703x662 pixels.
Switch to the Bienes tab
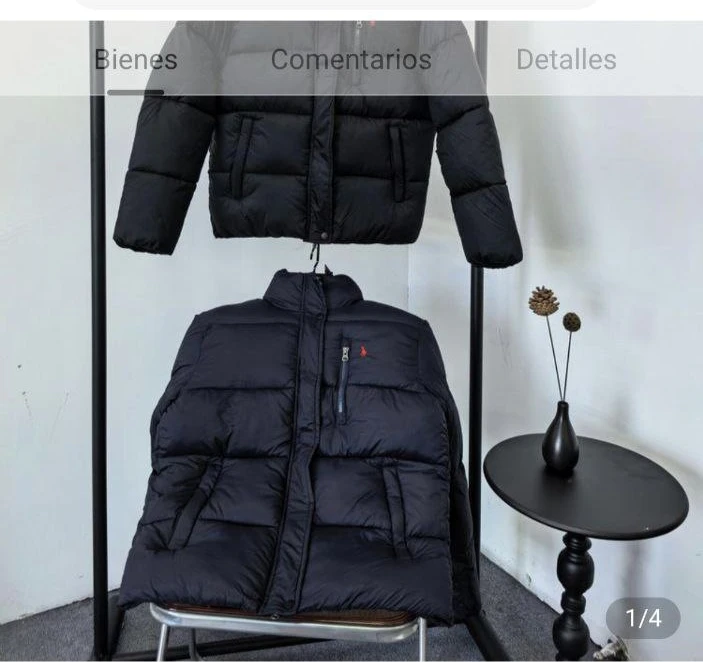[x=136, y=60]
